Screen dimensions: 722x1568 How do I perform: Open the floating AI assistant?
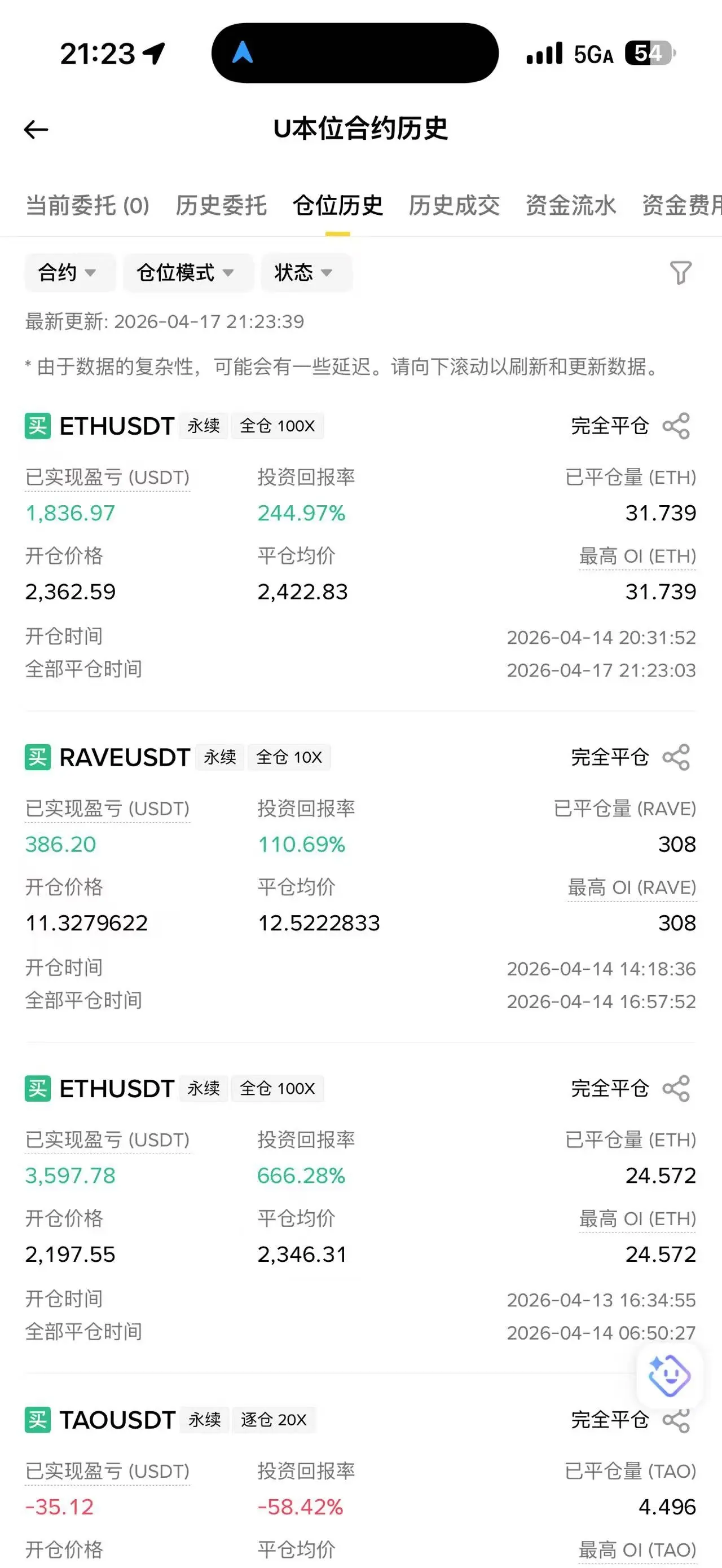coord(669,1376)
